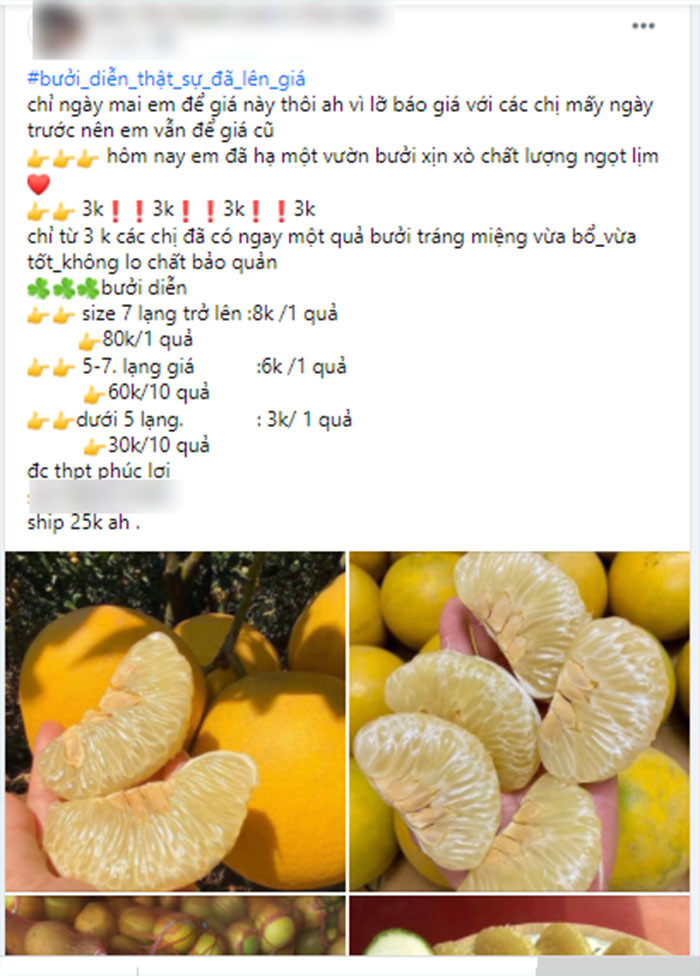Open the photo of pomelo segments in hand

175,721
